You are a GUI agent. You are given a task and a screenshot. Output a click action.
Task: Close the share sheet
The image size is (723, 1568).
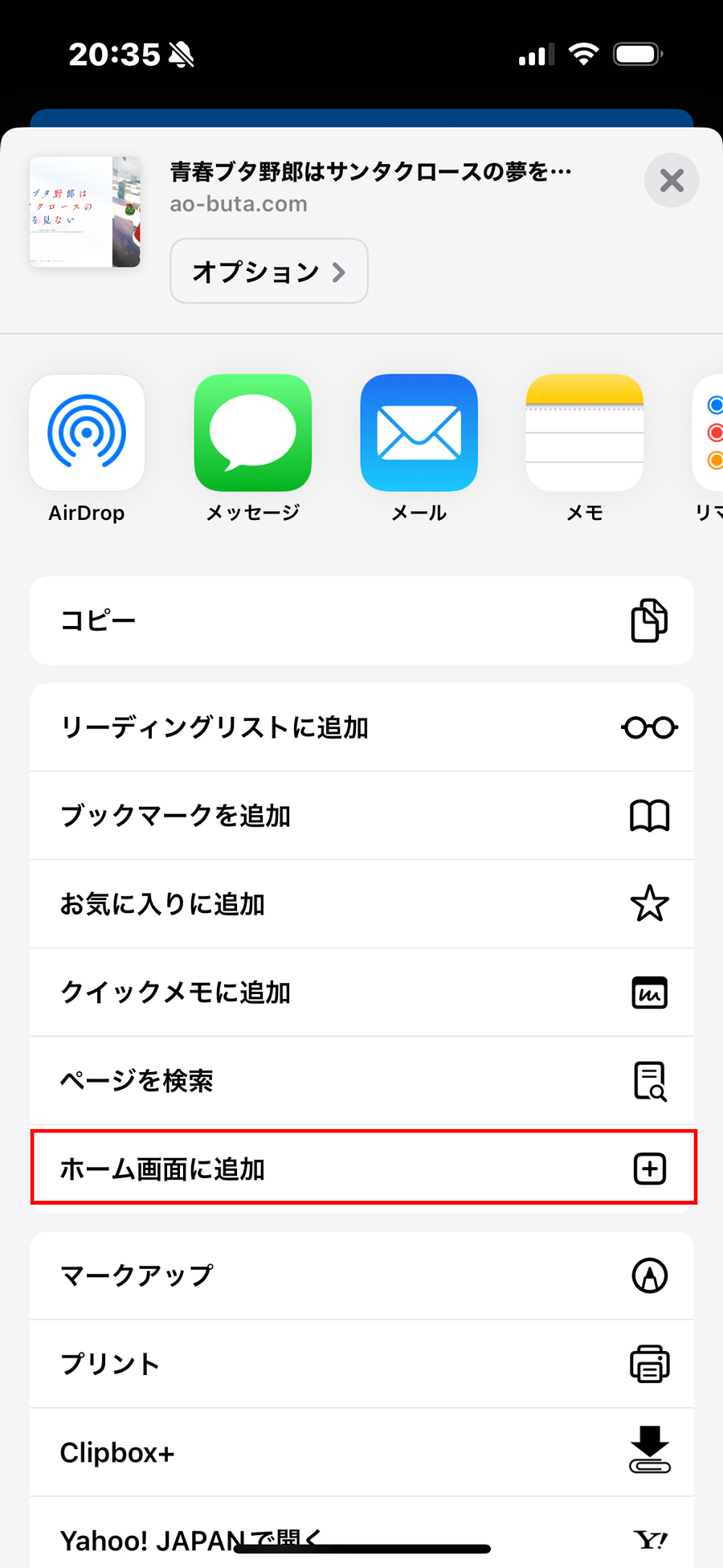(671, 180)
